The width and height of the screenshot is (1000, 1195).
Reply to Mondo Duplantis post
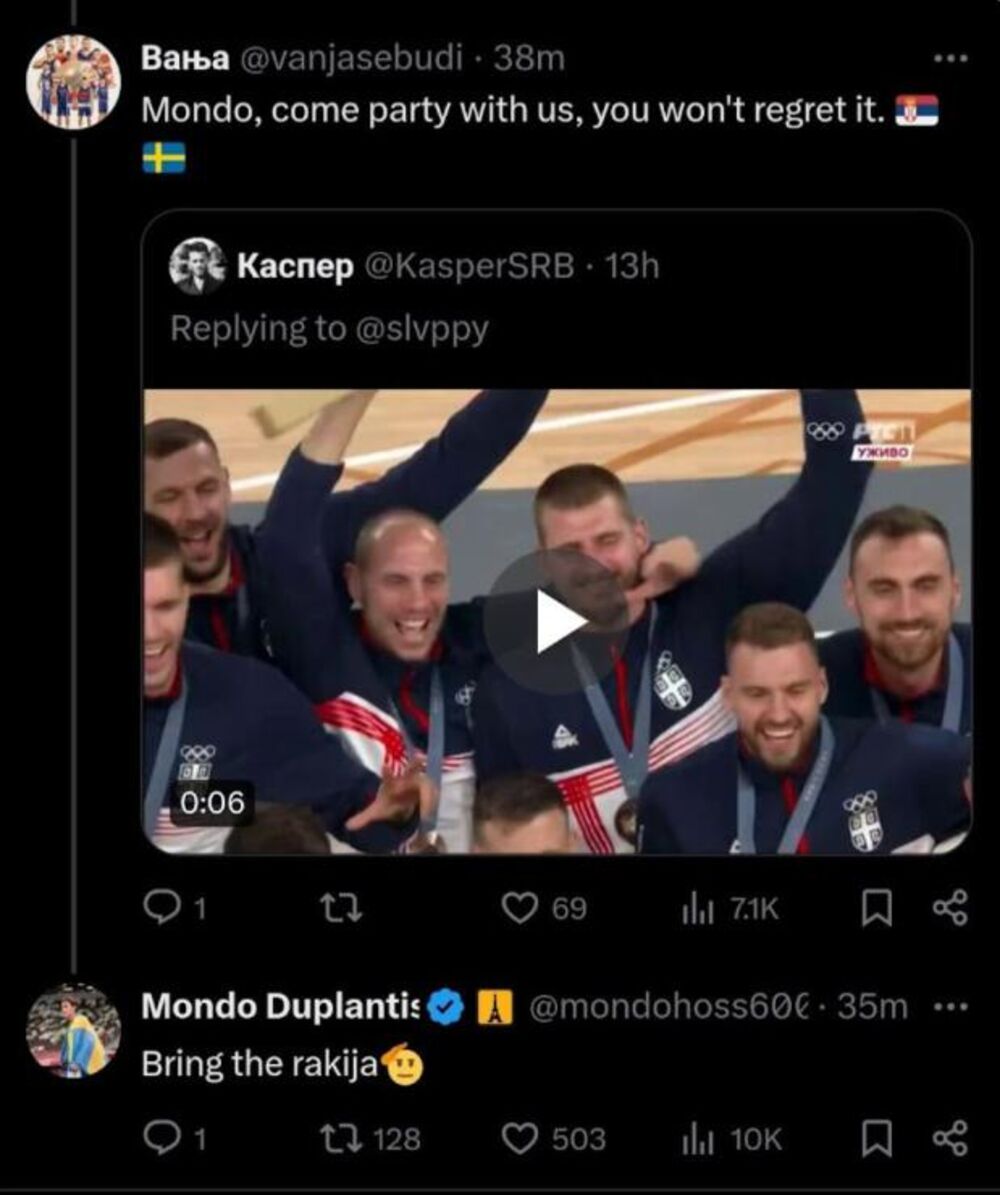pyautogui.click(x=161, y=1138)
